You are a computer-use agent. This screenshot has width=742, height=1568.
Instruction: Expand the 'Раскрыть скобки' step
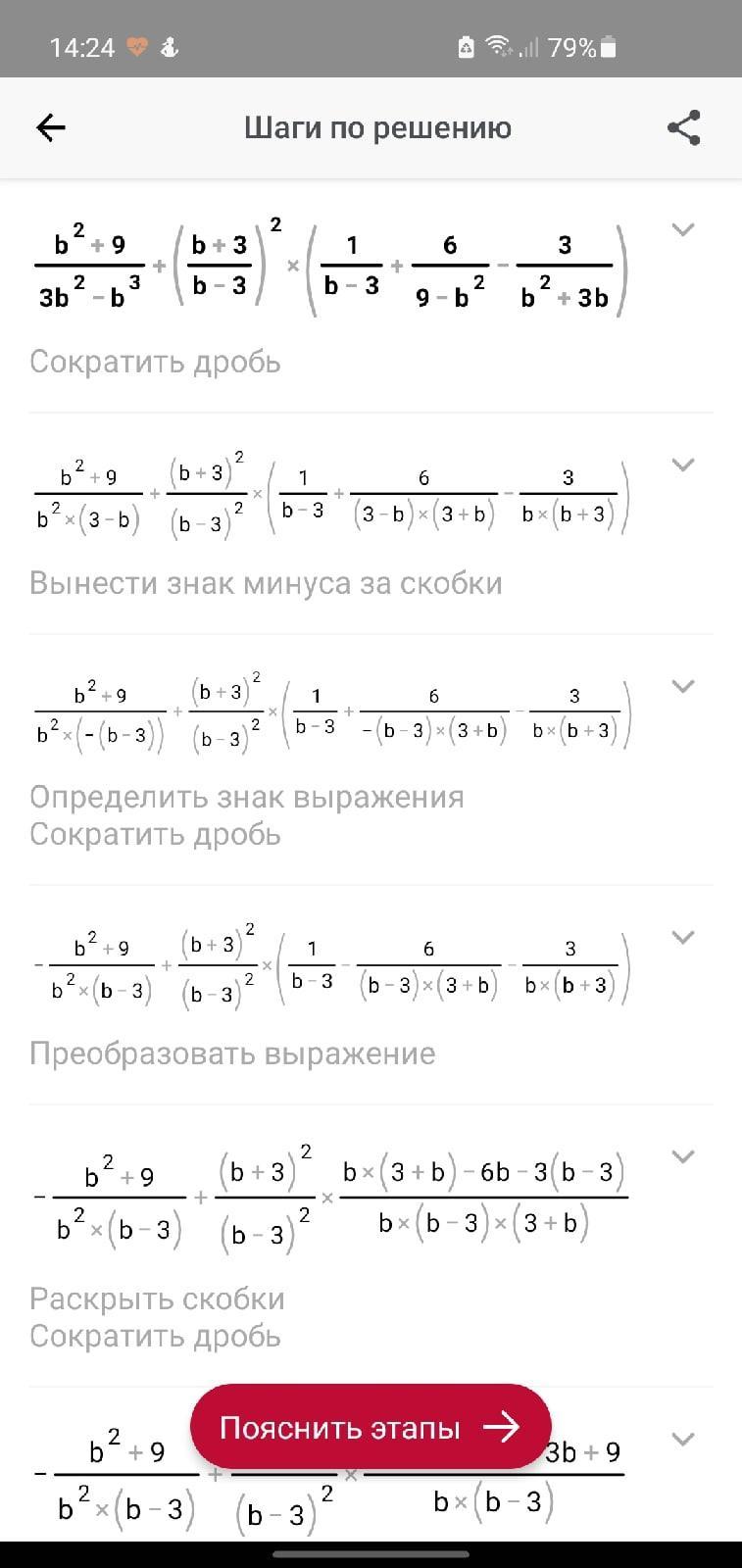click(683, 1156)
